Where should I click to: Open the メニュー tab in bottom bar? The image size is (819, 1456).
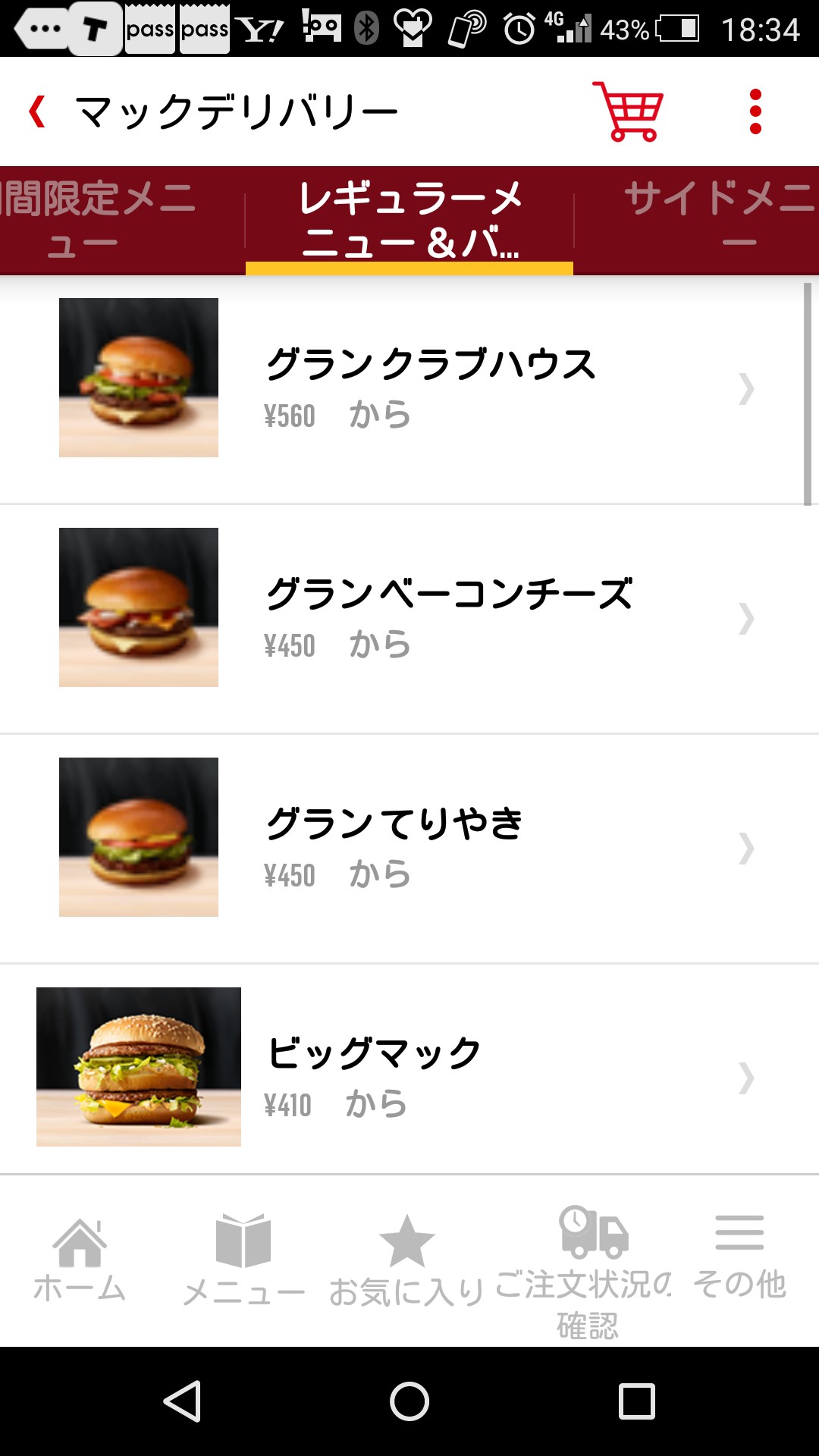[243, 1260]
